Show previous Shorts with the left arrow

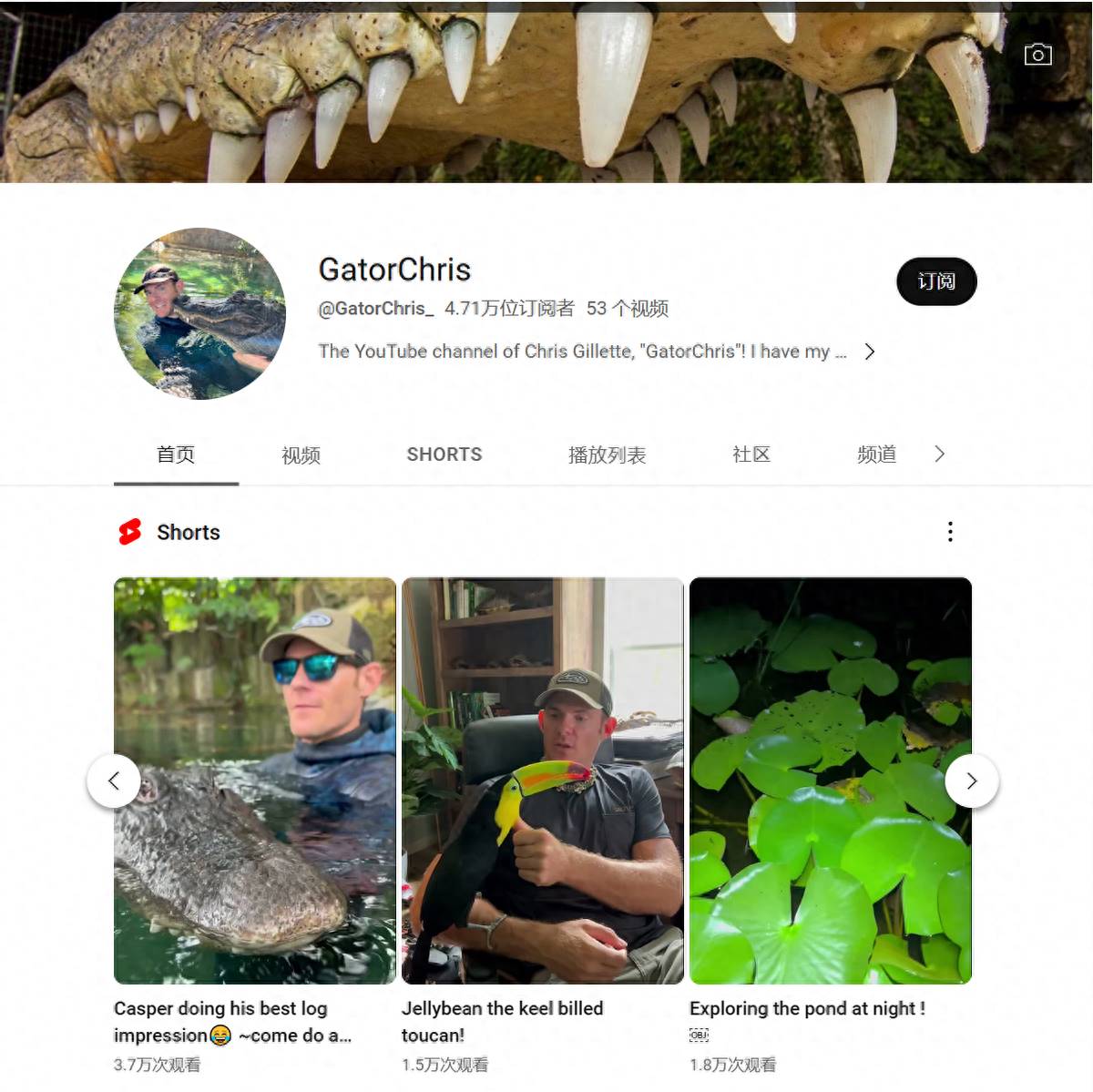114,781
